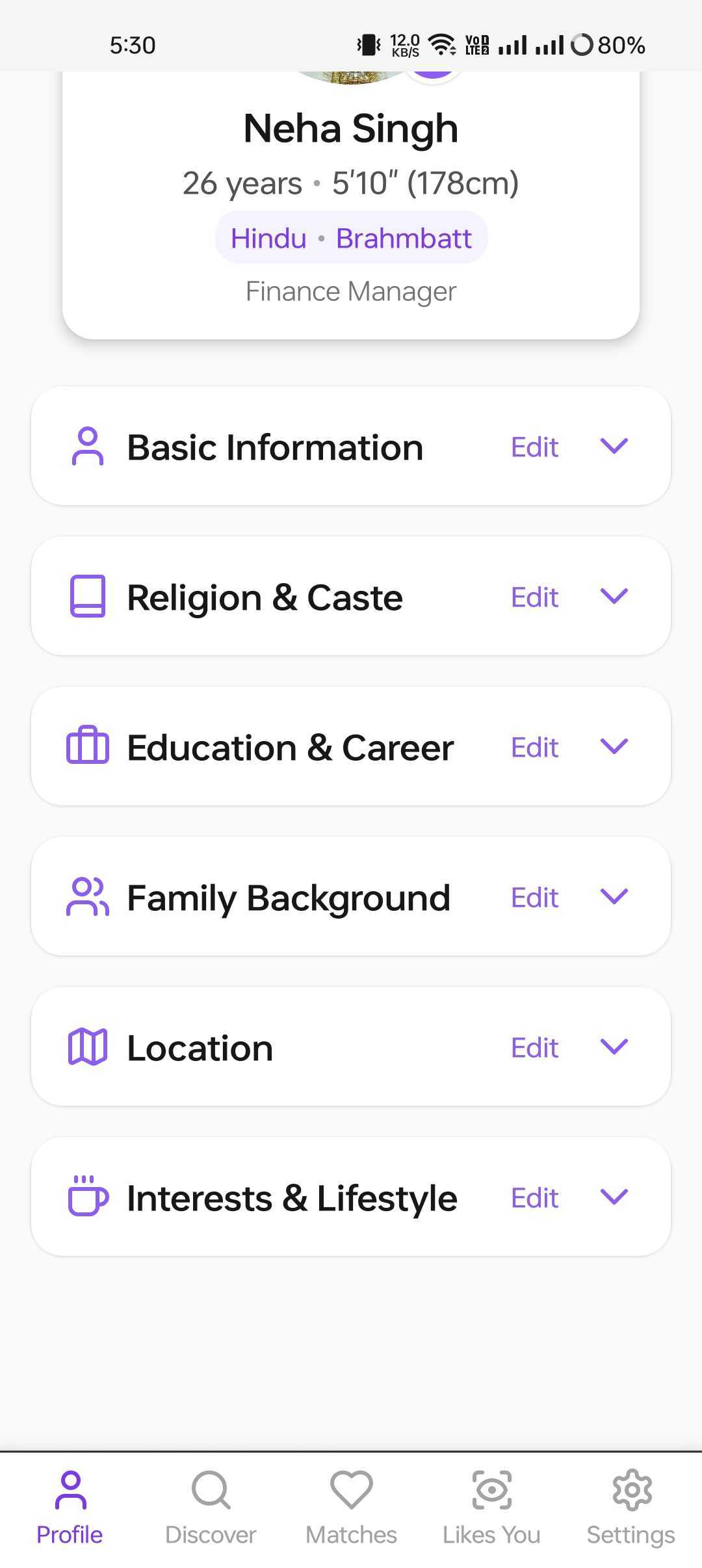The image size is (702, 1568).
Task: Click the Basic Information person icon
Action: [88, 446]
